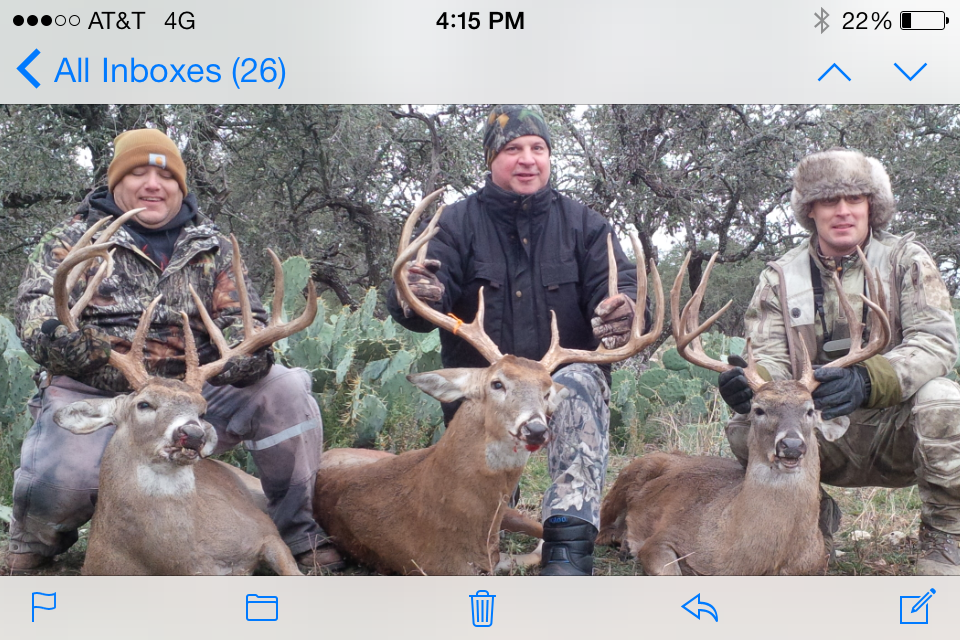Show the previous message with up arrow
Image resolution: width=960 pixels, height=640 pixels.
[x=834, y=71]
